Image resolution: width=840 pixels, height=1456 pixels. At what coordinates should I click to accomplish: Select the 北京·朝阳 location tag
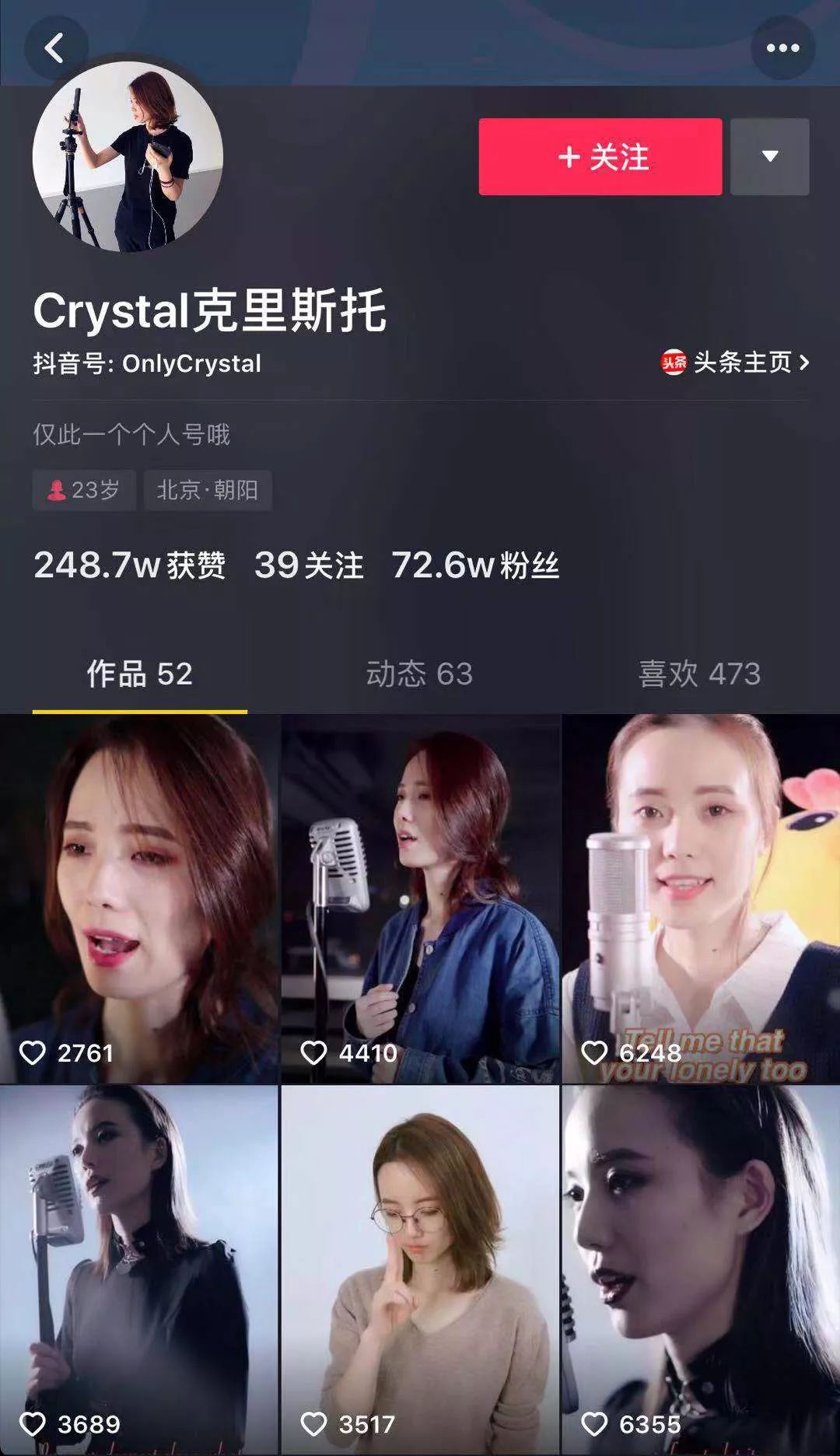pyautogui.click(x=208, y=490)
